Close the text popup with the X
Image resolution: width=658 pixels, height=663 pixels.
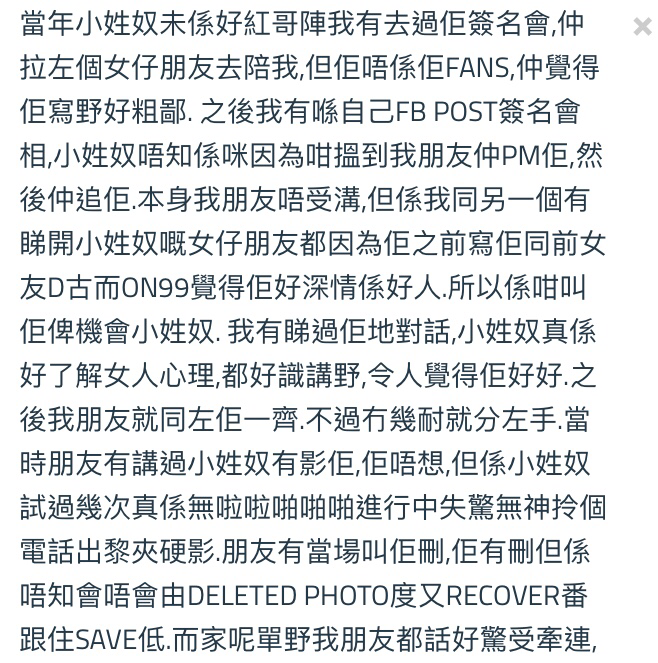coord(642,26)
